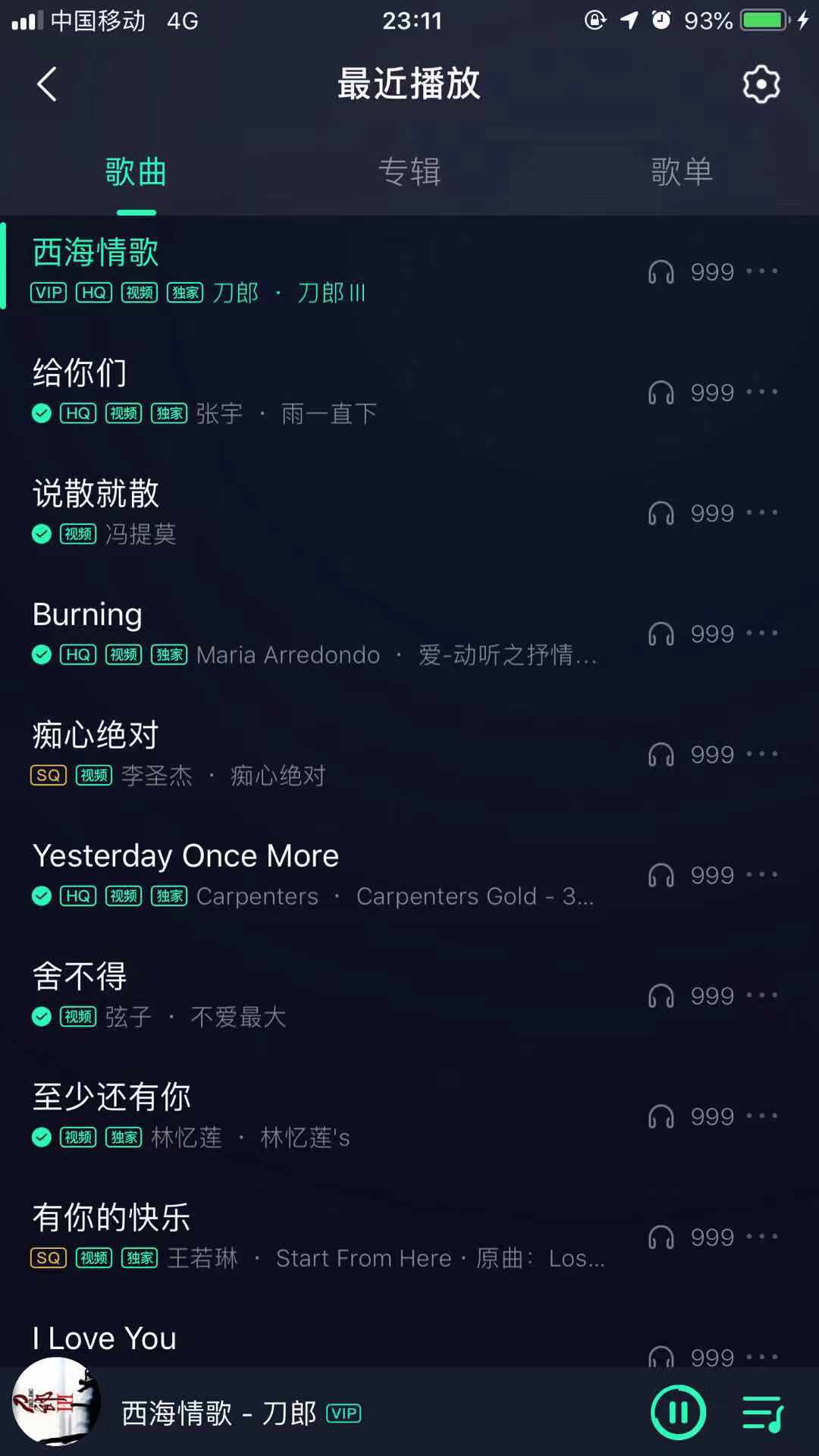Open more options for 有你的快乐
The image size is (819, 1456).
point(762,1236)
